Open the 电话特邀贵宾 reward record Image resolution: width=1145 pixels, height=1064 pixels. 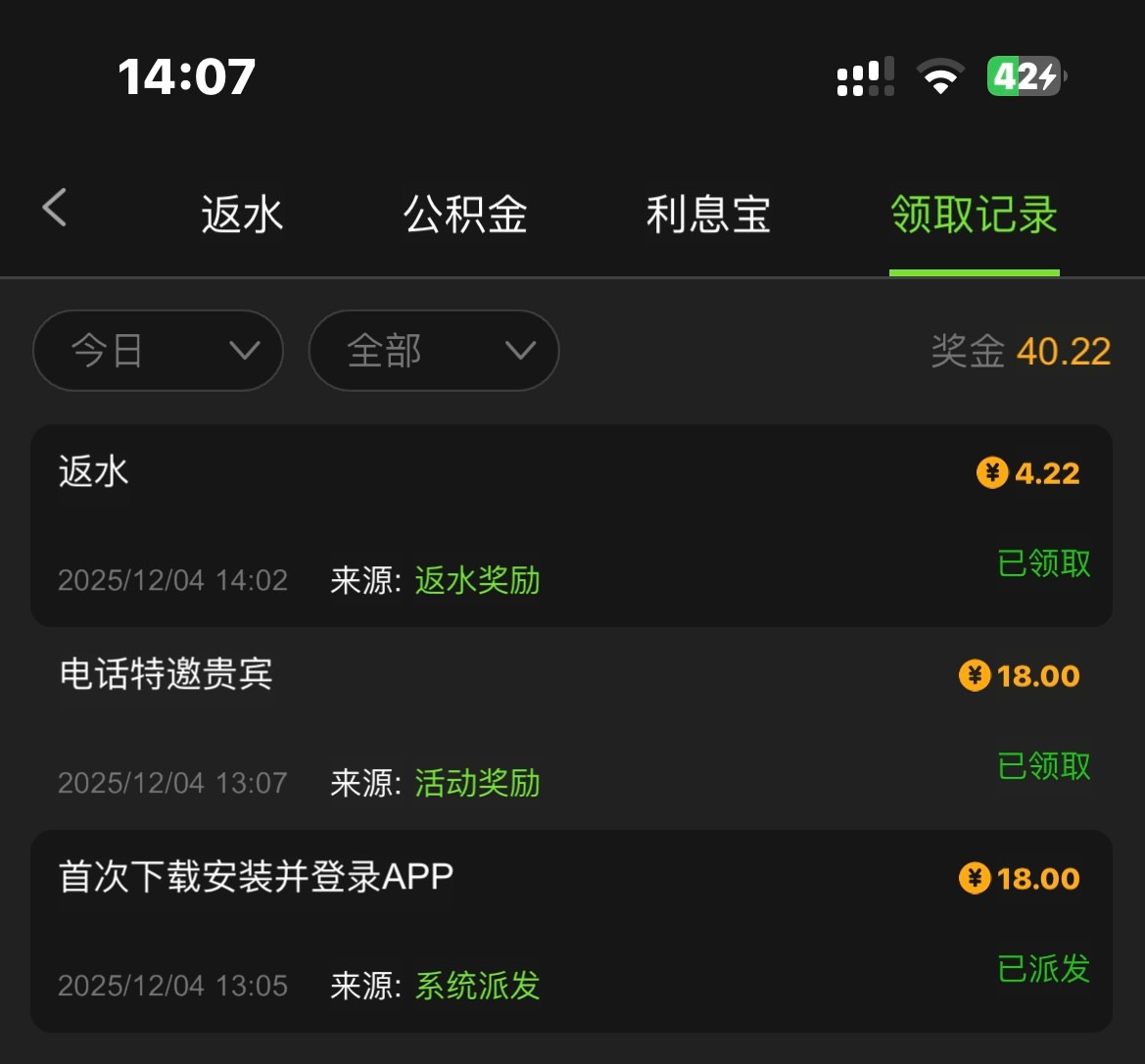571,728
